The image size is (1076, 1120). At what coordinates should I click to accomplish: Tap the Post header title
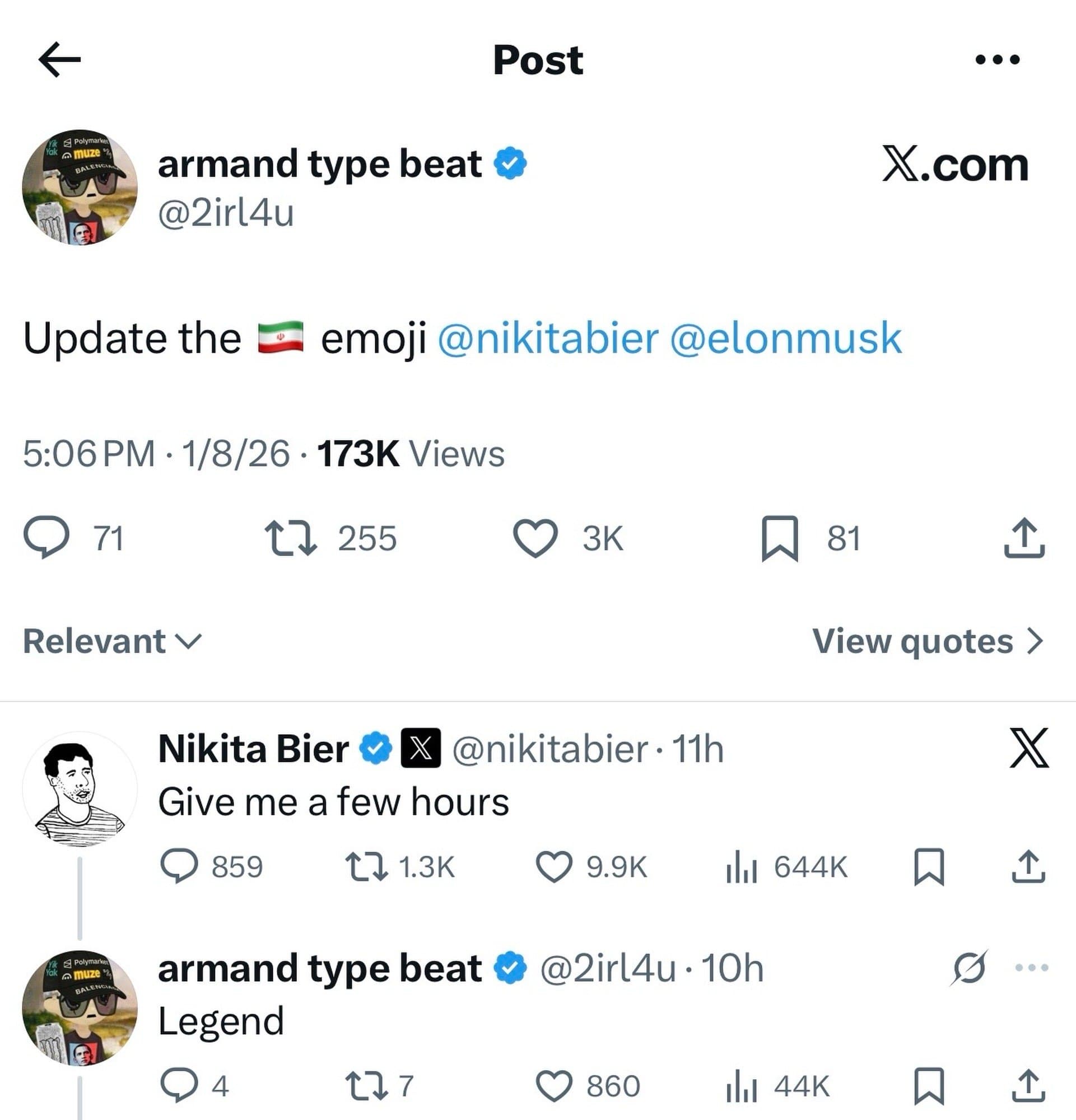point(538,59)
